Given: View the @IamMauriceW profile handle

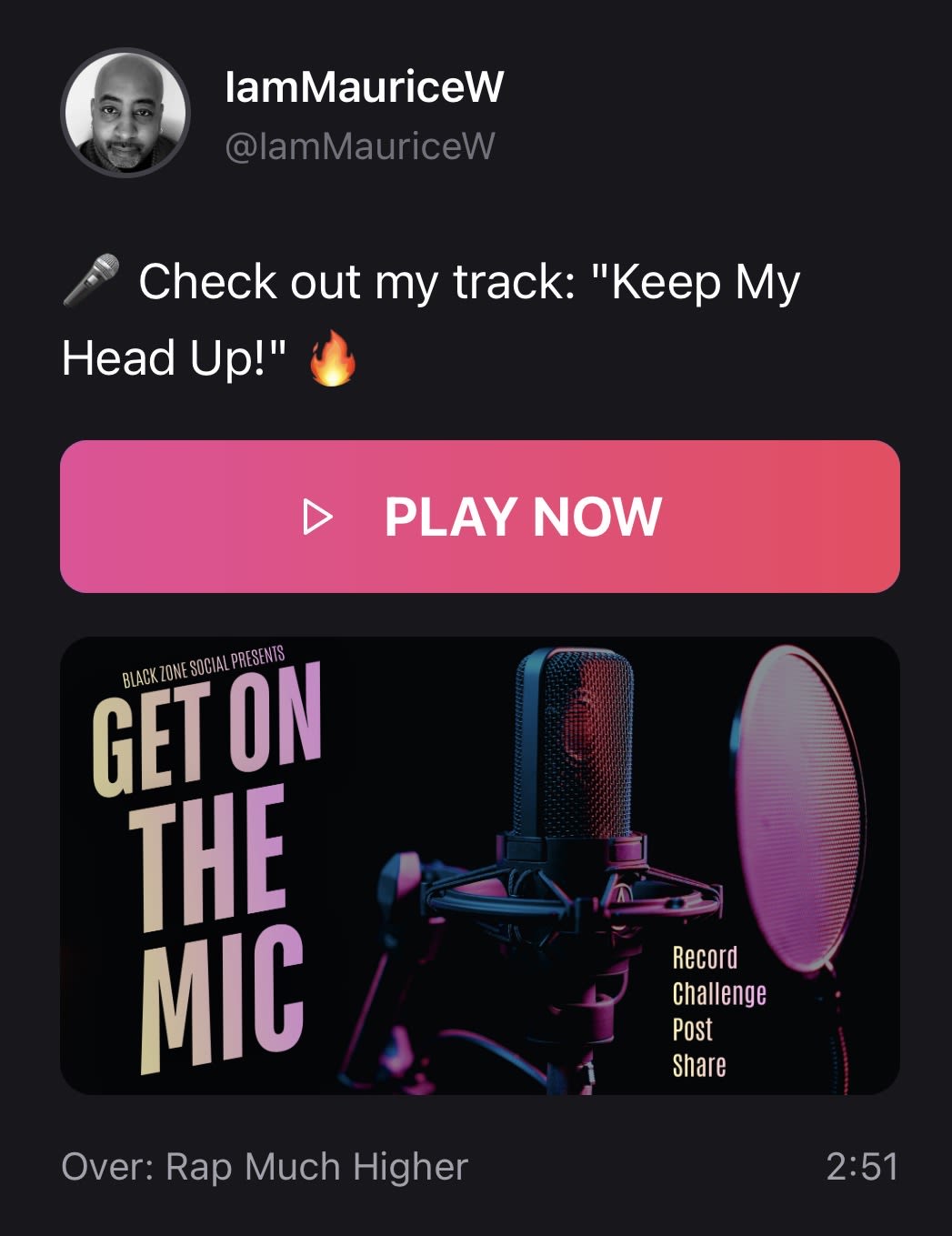Looking at the screenshot, I should [360, 146].
